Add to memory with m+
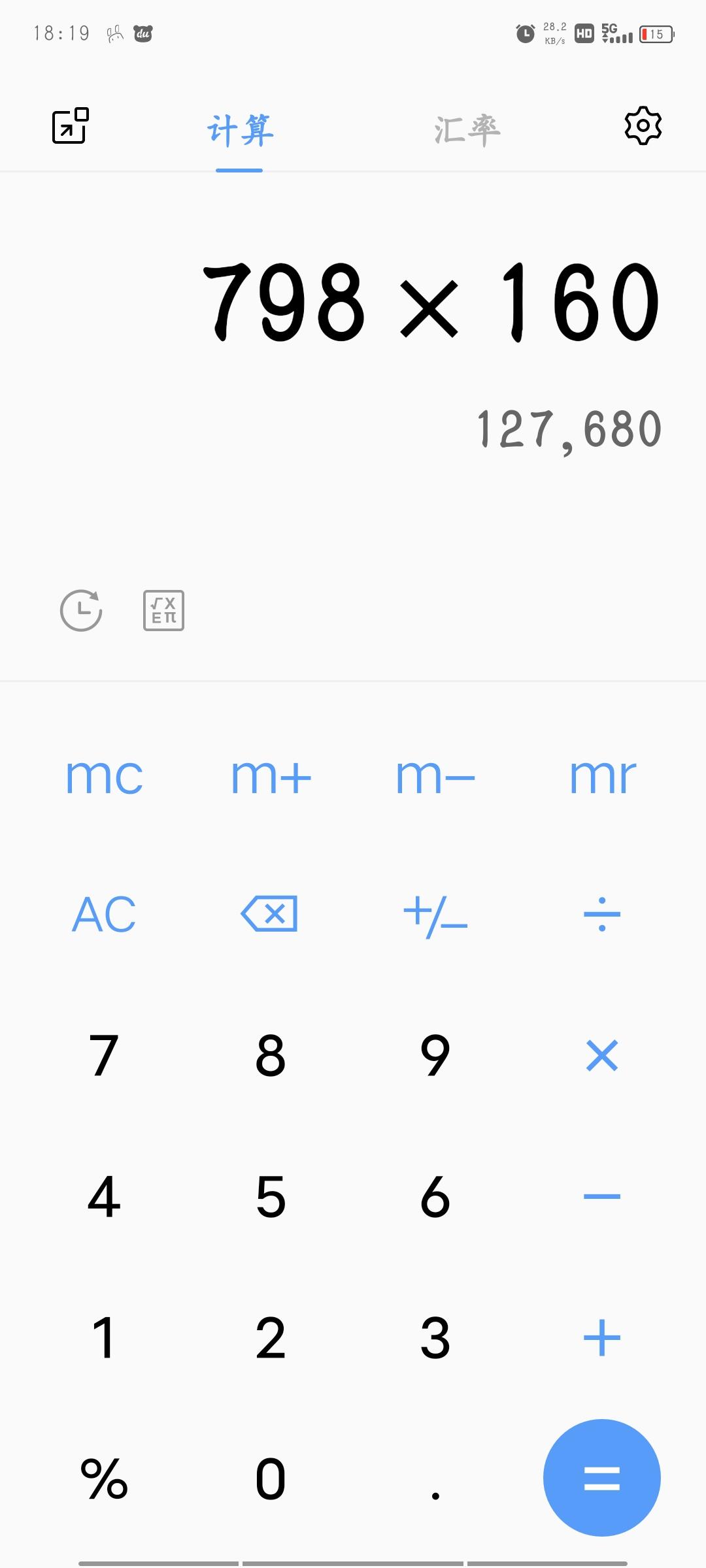 [271, 777]
